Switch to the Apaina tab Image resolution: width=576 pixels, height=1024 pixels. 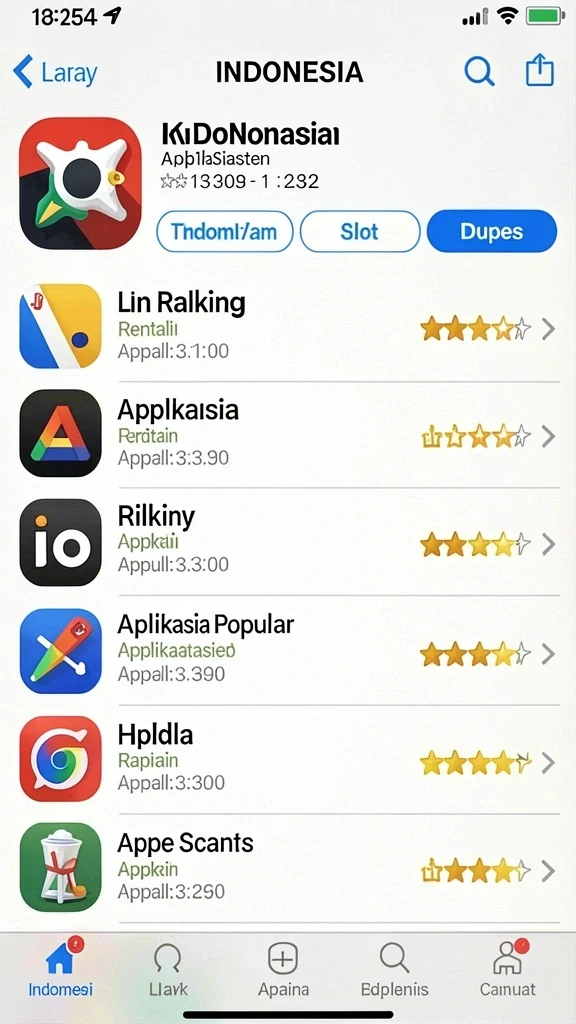coord(283,968)
